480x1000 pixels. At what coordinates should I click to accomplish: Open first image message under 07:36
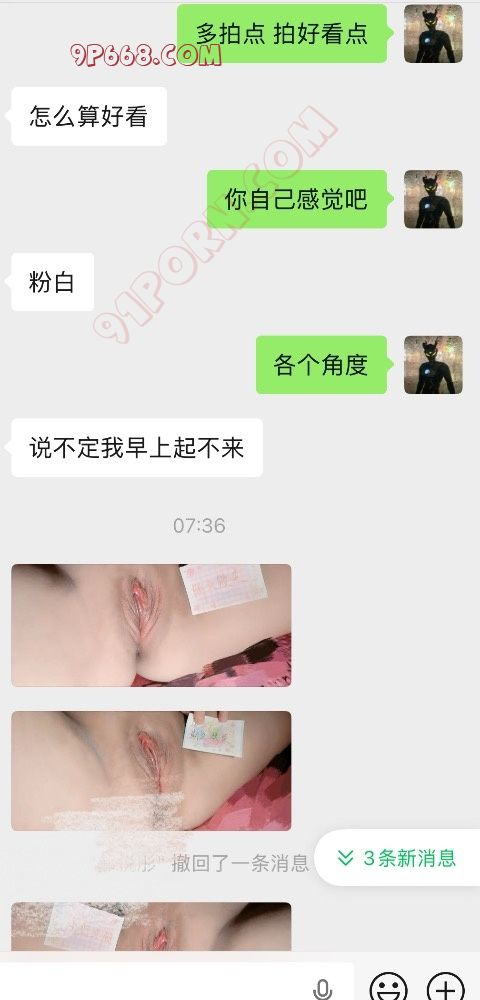[151, 625]
